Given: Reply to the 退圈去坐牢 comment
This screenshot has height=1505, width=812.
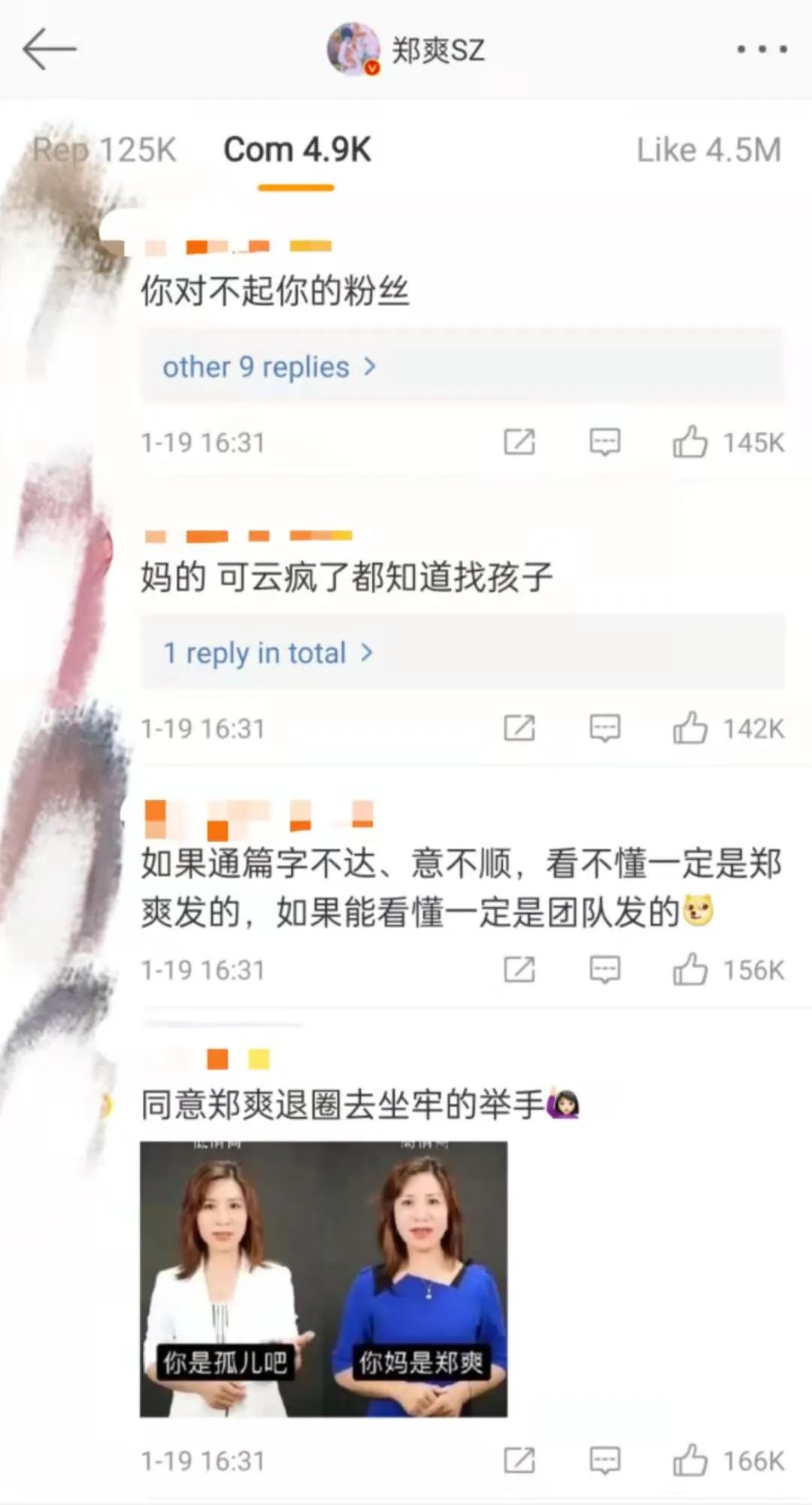Looking at the screenshot, I should pyautogui.click(x=604, y=1461).
